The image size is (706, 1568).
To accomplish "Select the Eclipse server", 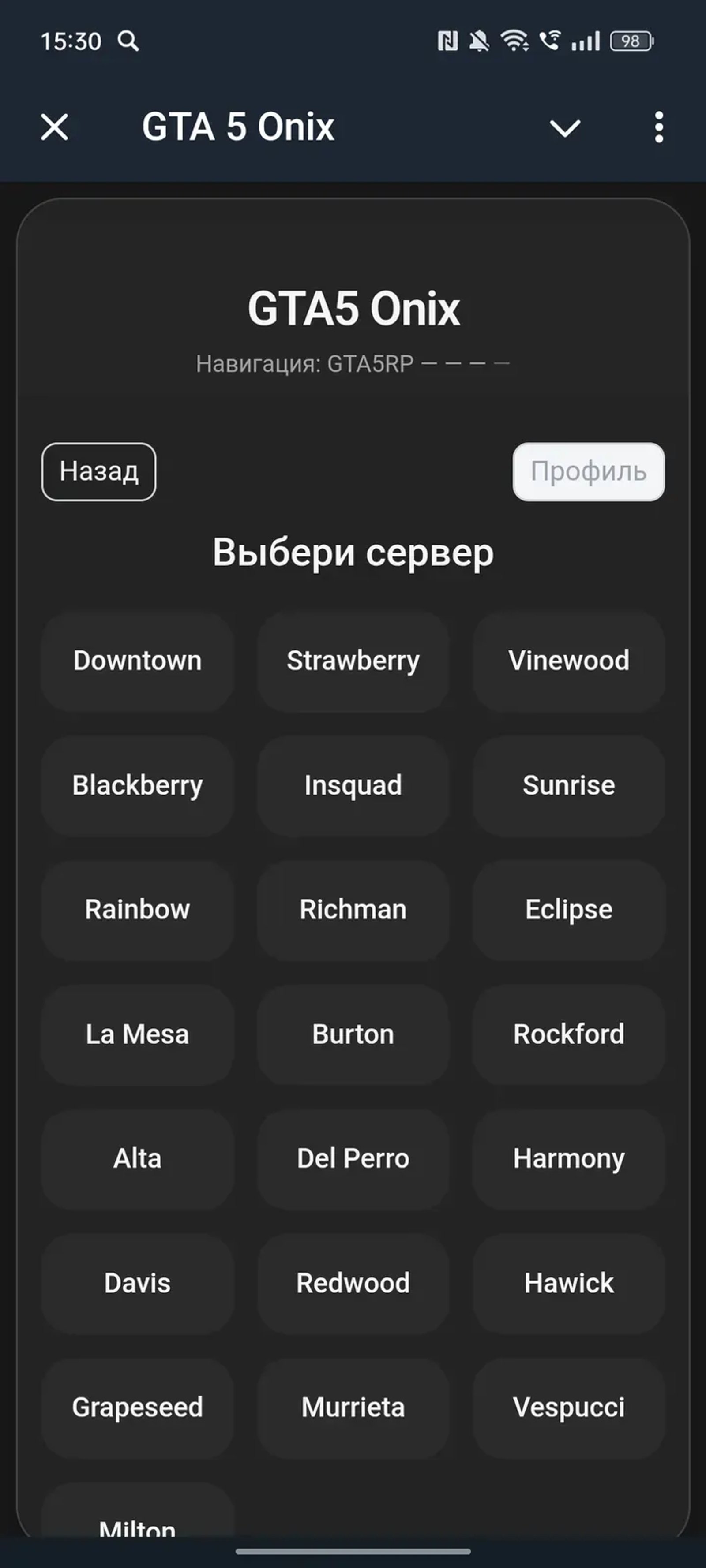I will [x=568, y=909].
